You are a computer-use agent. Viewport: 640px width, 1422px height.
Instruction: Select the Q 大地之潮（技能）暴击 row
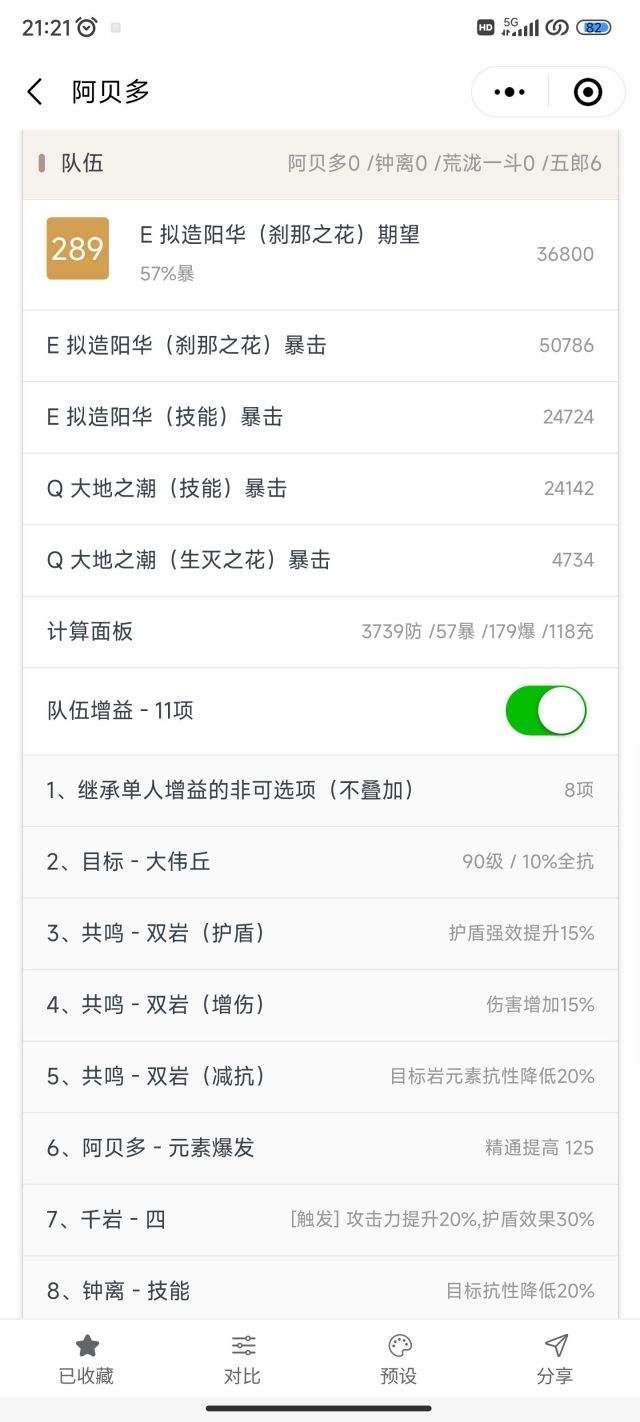(320, 489)
